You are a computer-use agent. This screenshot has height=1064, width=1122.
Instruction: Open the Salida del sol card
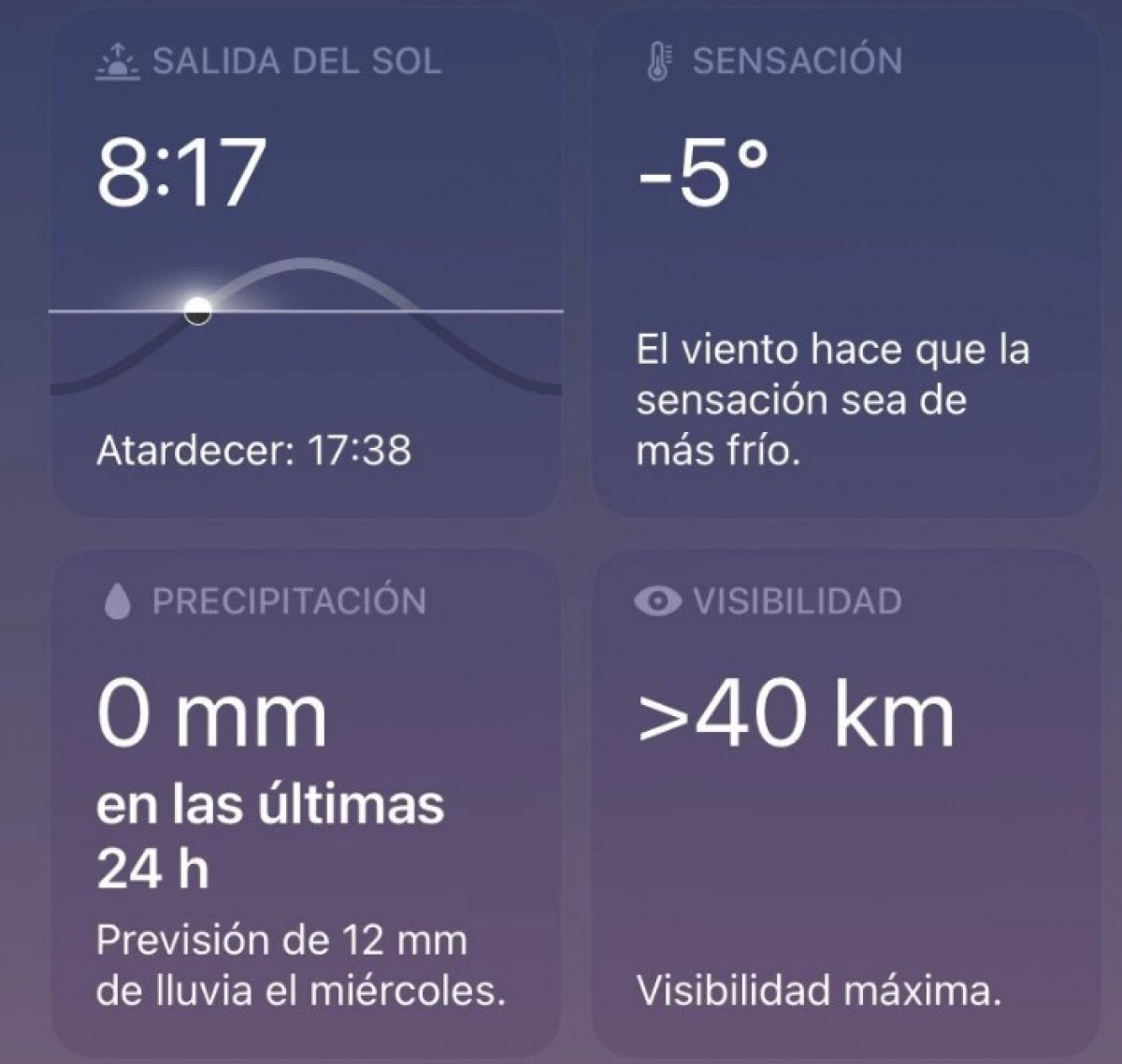pyautogui.click(x=305, y=262)
